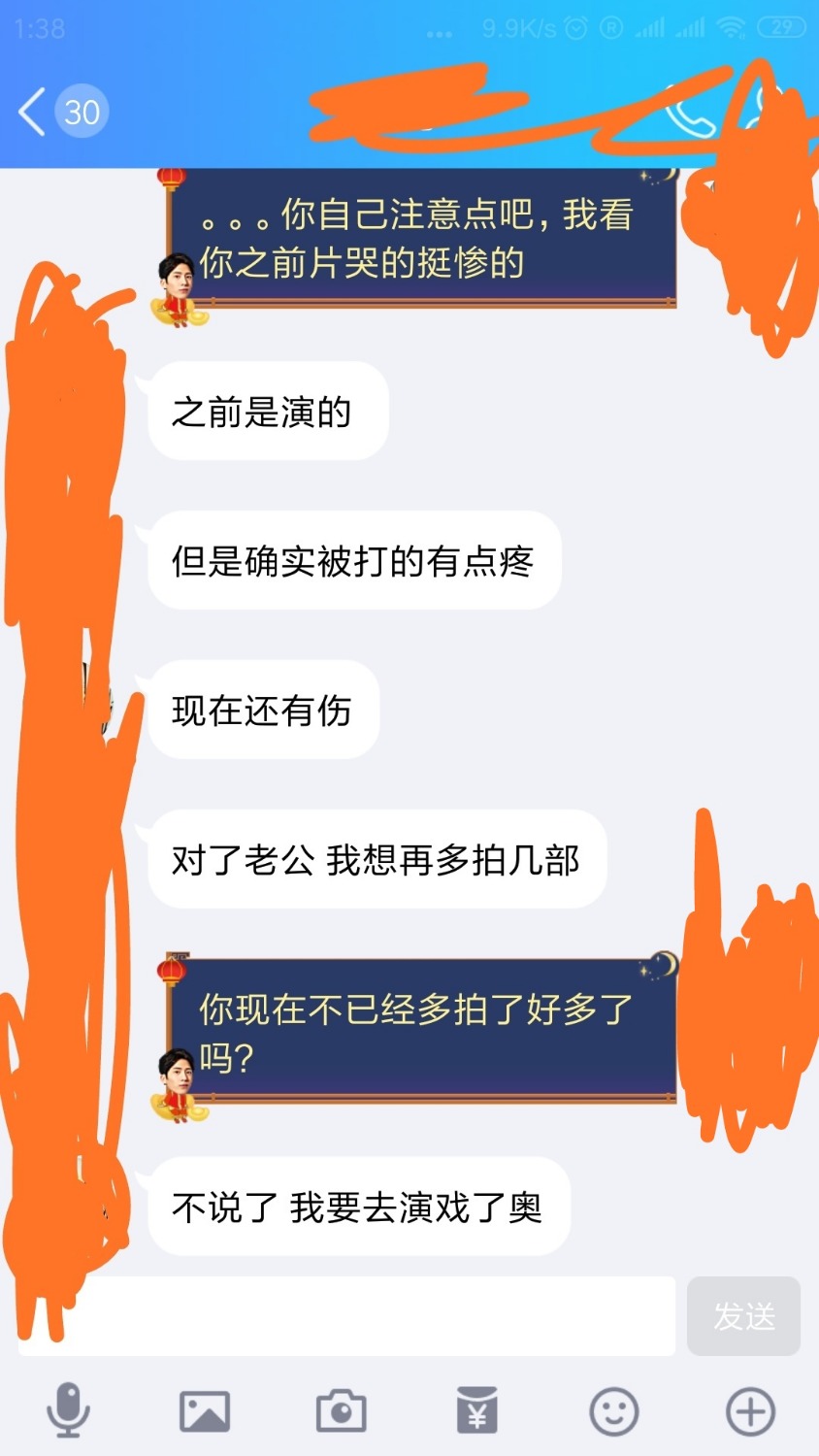This screenshot has width=819, height=1456.
Task: Open more options with the plus icon
Action: click(750, 1411)
